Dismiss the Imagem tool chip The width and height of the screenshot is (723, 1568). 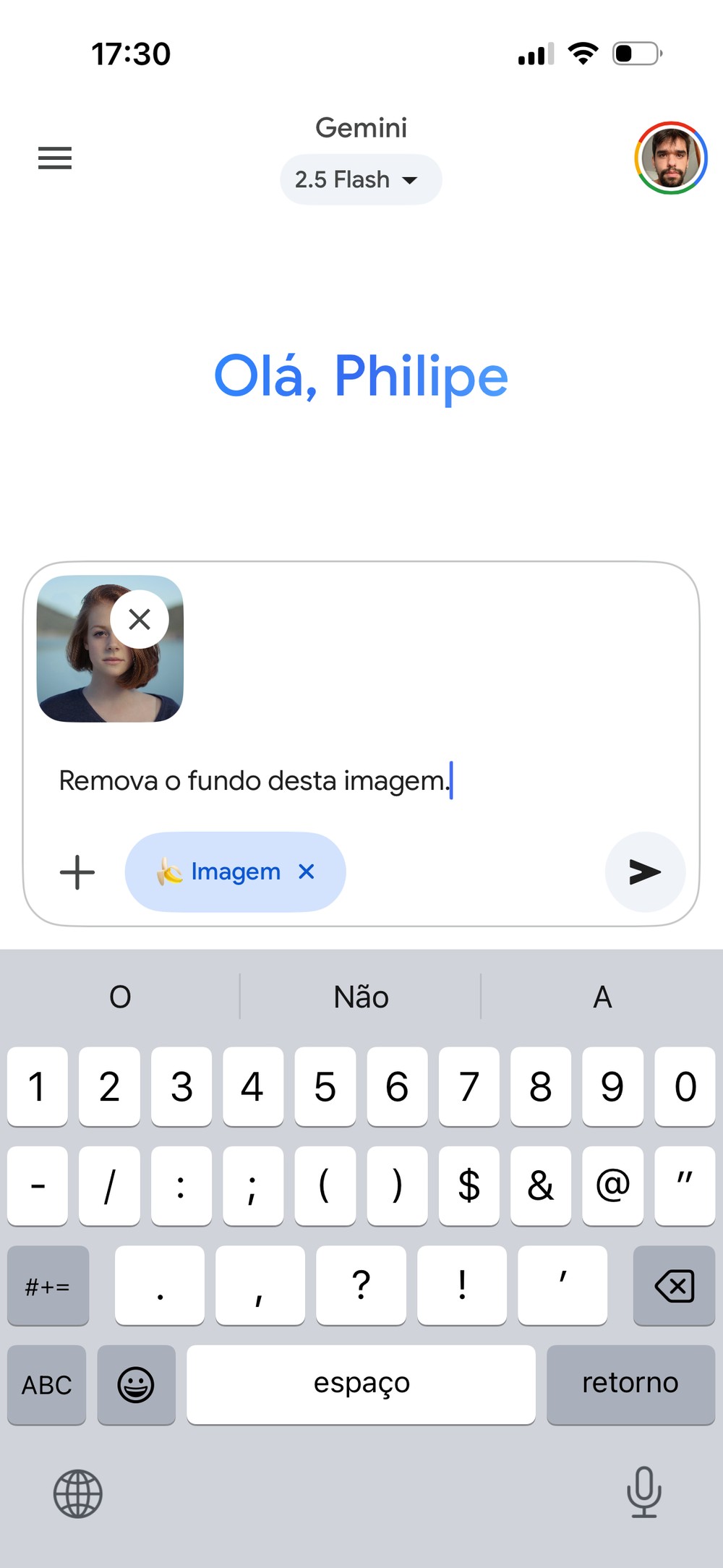point(307,872)
